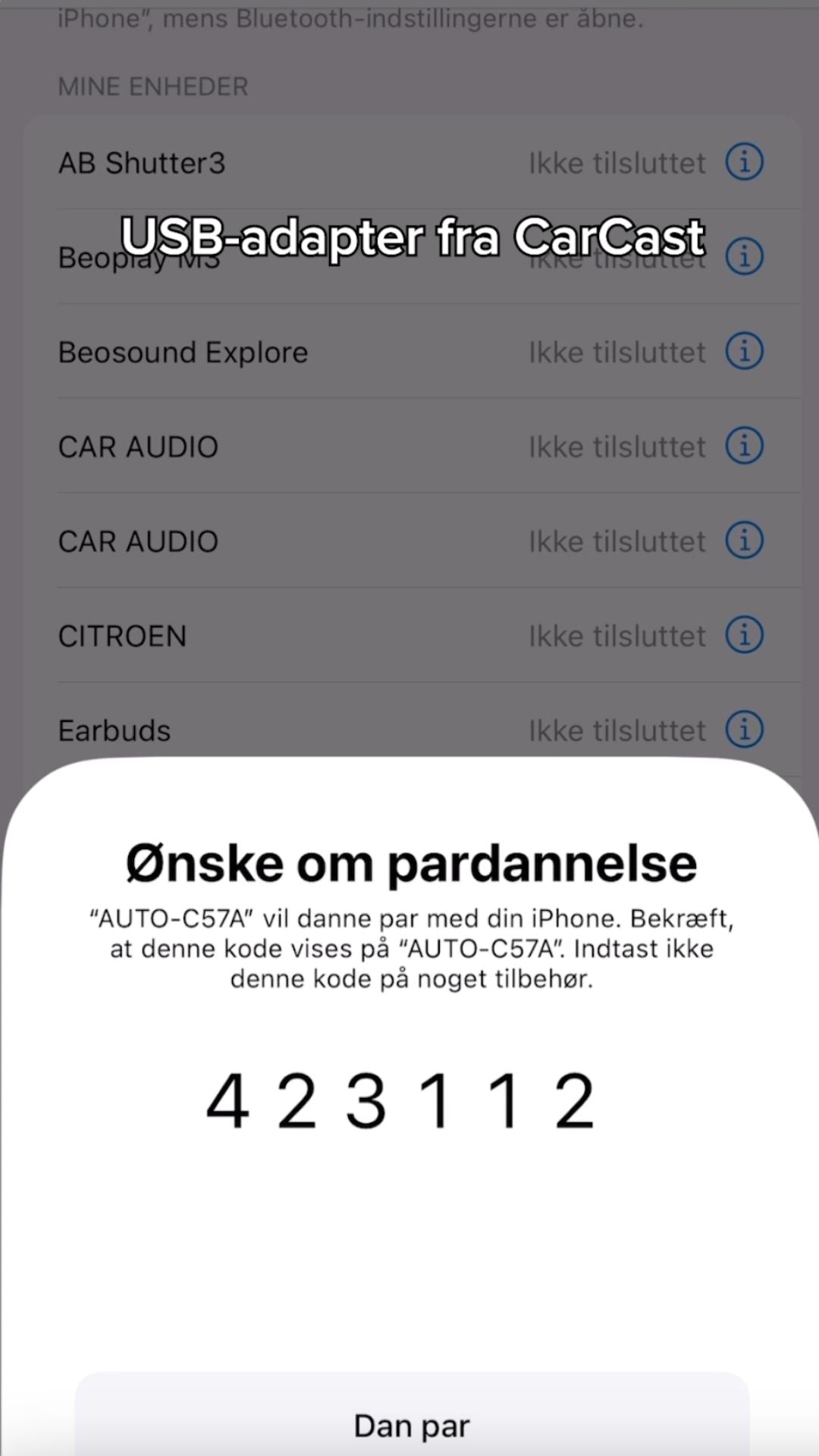Open info for the CITROEN device
Viewport: 819px width, 1456px height.
tap(744, 635)
